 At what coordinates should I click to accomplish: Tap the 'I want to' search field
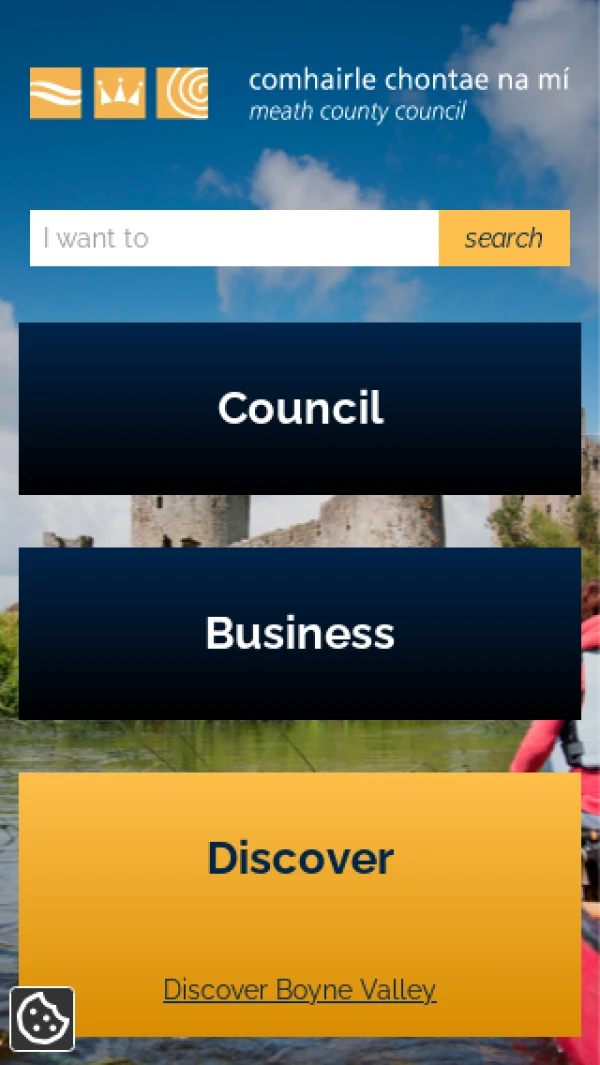pyautogui.click(x=234, y=238)
